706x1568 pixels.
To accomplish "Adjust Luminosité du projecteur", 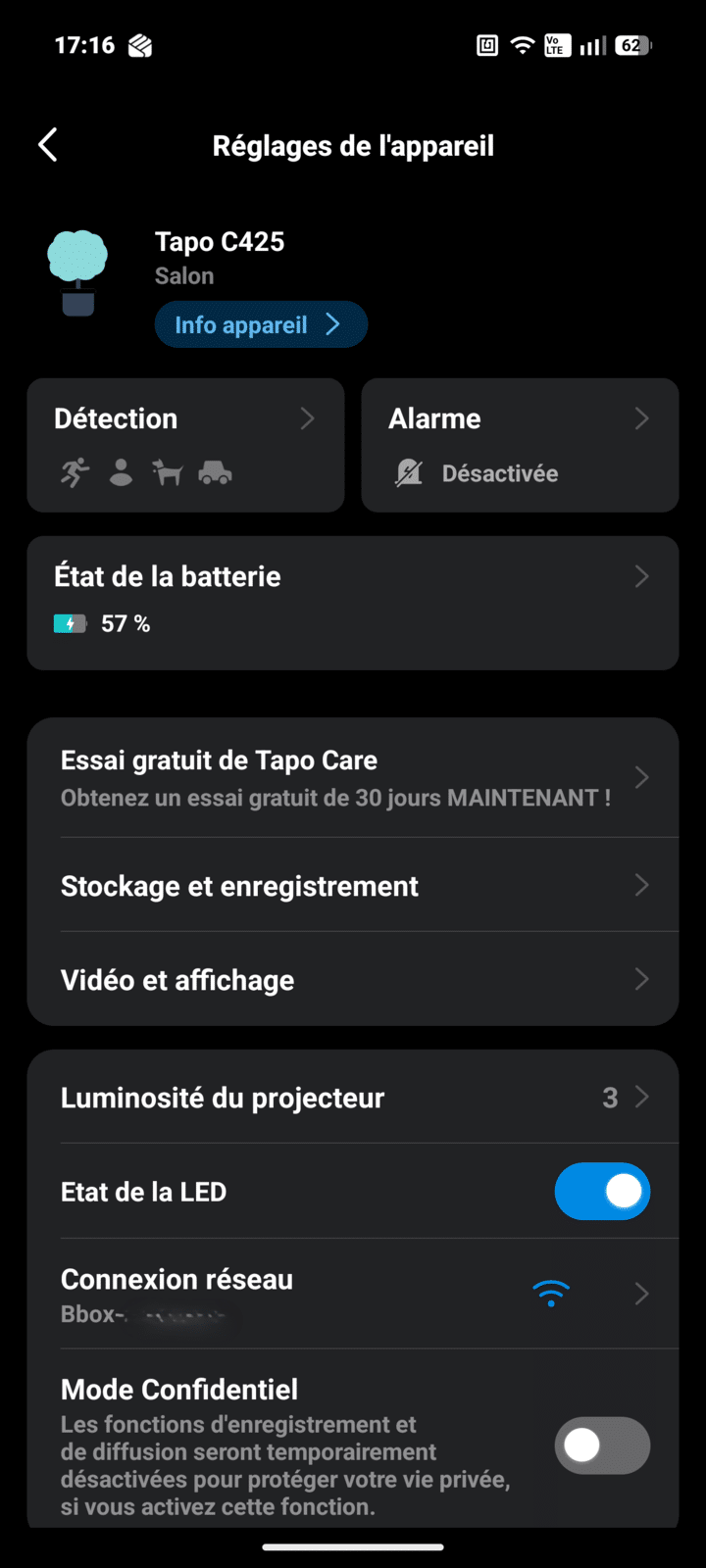I will coord(353,1098).
